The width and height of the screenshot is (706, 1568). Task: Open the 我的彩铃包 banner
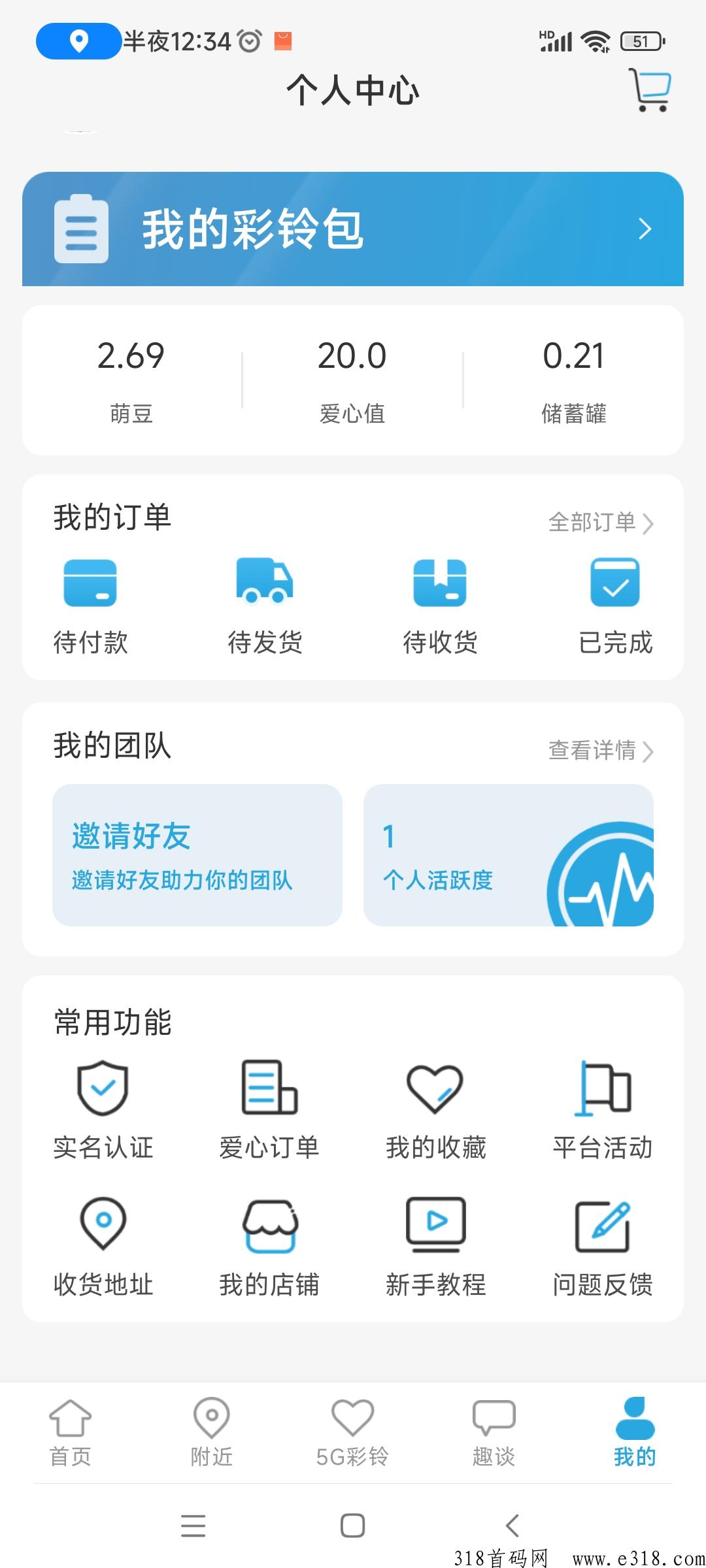353,229
